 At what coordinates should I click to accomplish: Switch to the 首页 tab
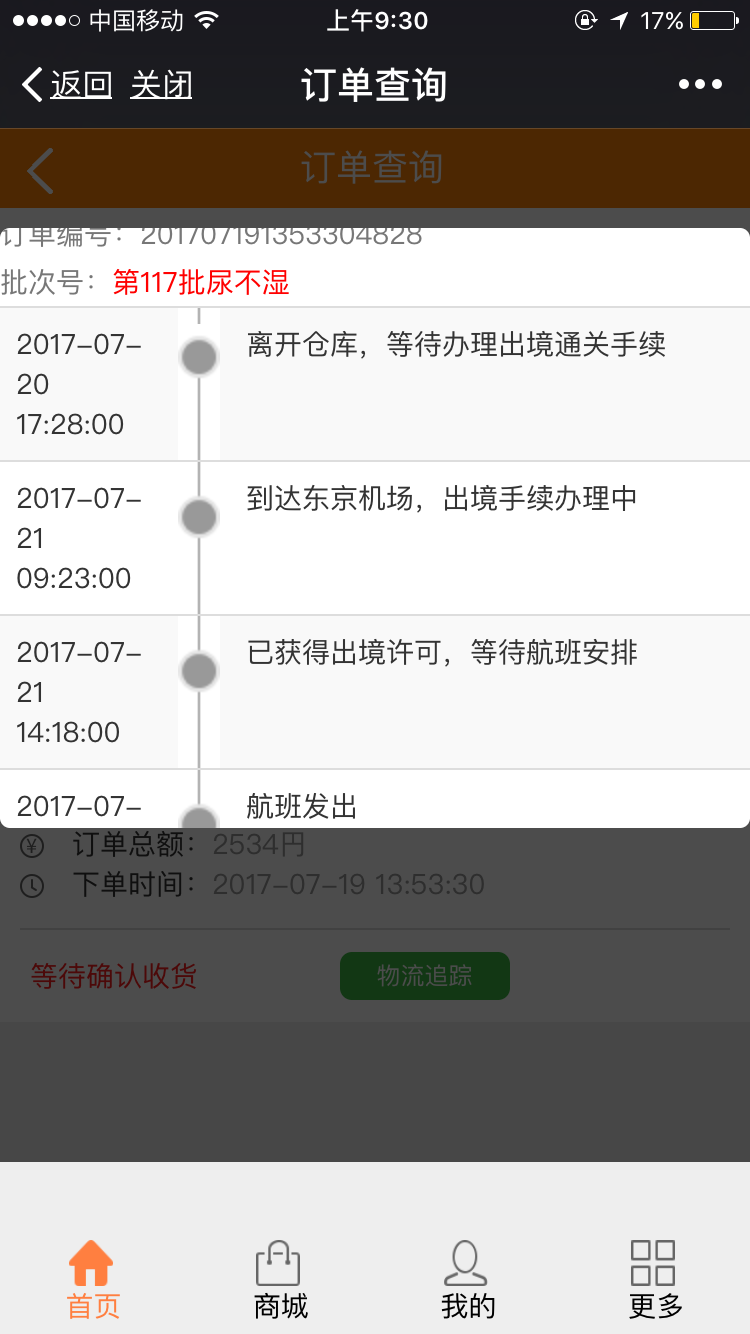(93, 1280)
